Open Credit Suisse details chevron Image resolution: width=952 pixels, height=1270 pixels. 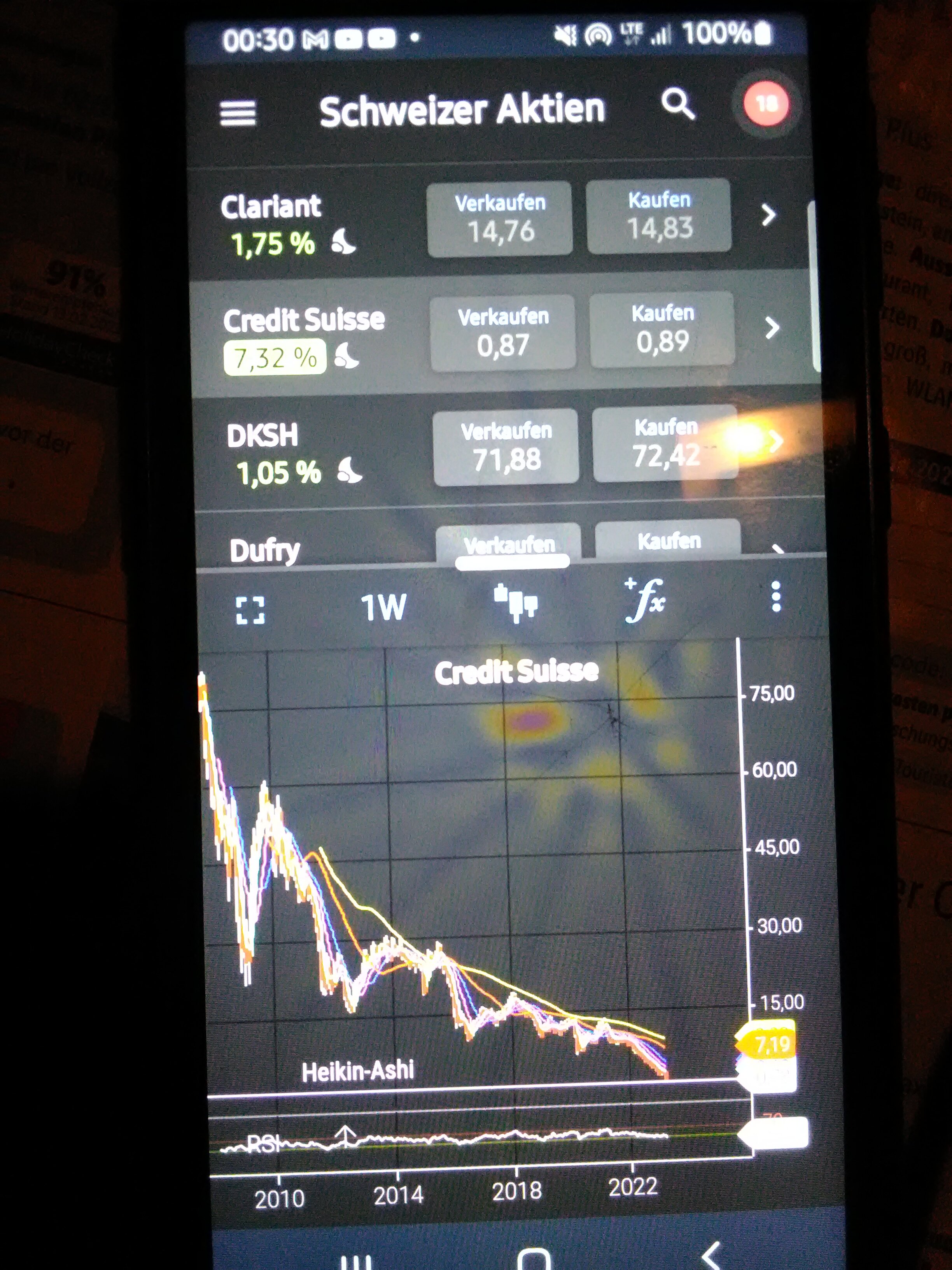click(772, 328)
